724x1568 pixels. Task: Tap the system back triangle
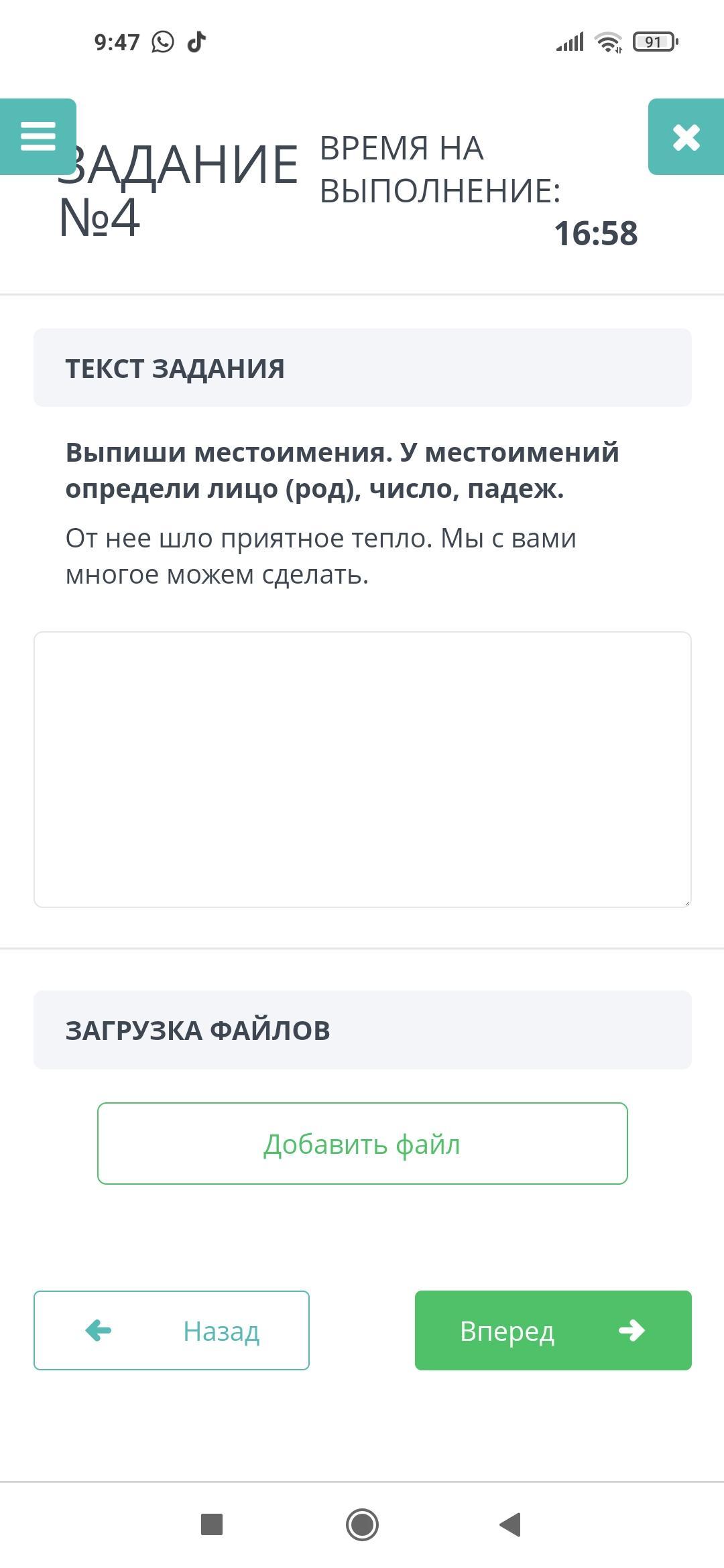[x=511, y=1524]
